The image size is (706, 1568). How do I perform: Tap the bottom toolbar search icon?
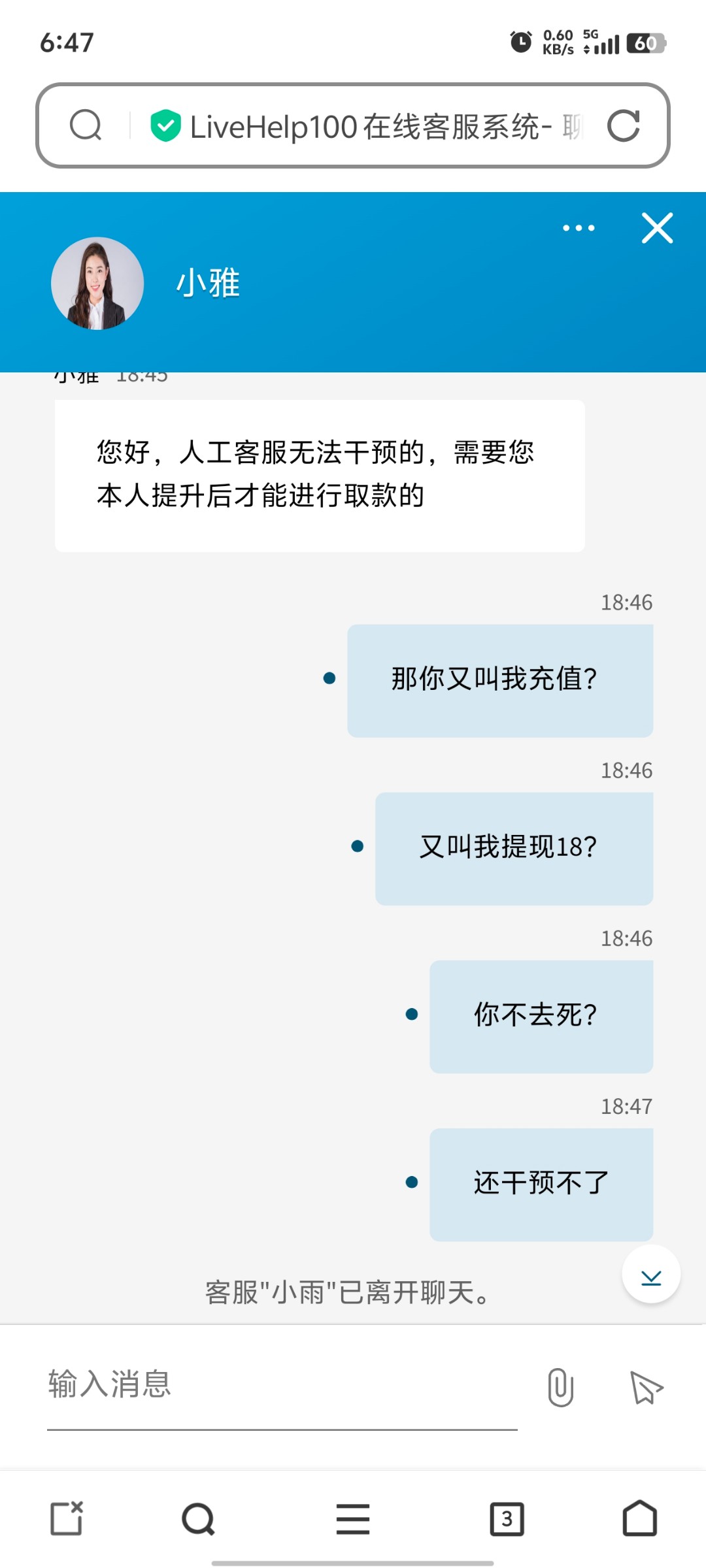[x=198, y=1518]
